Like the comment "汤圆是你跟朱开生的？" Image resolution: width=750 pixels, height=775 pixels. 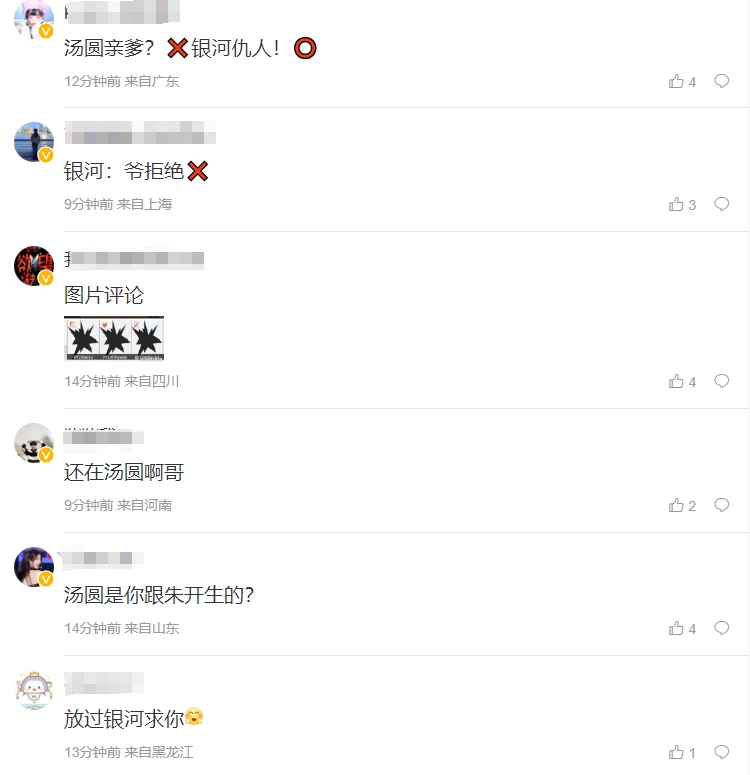pyautogui.click(x=677, y=628)
